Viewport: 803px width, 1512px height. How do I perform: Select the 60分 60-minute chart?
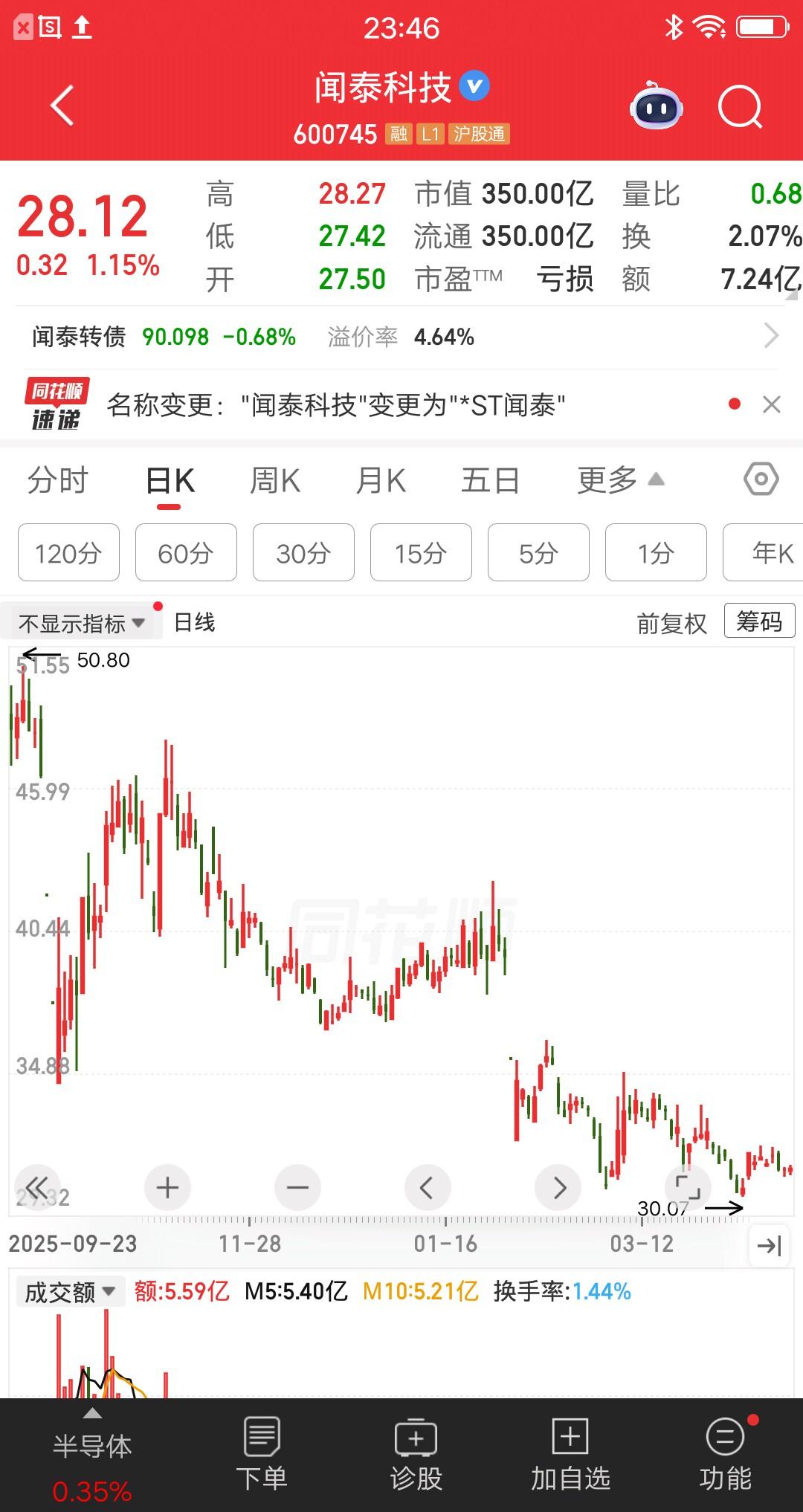click(185, 553)
